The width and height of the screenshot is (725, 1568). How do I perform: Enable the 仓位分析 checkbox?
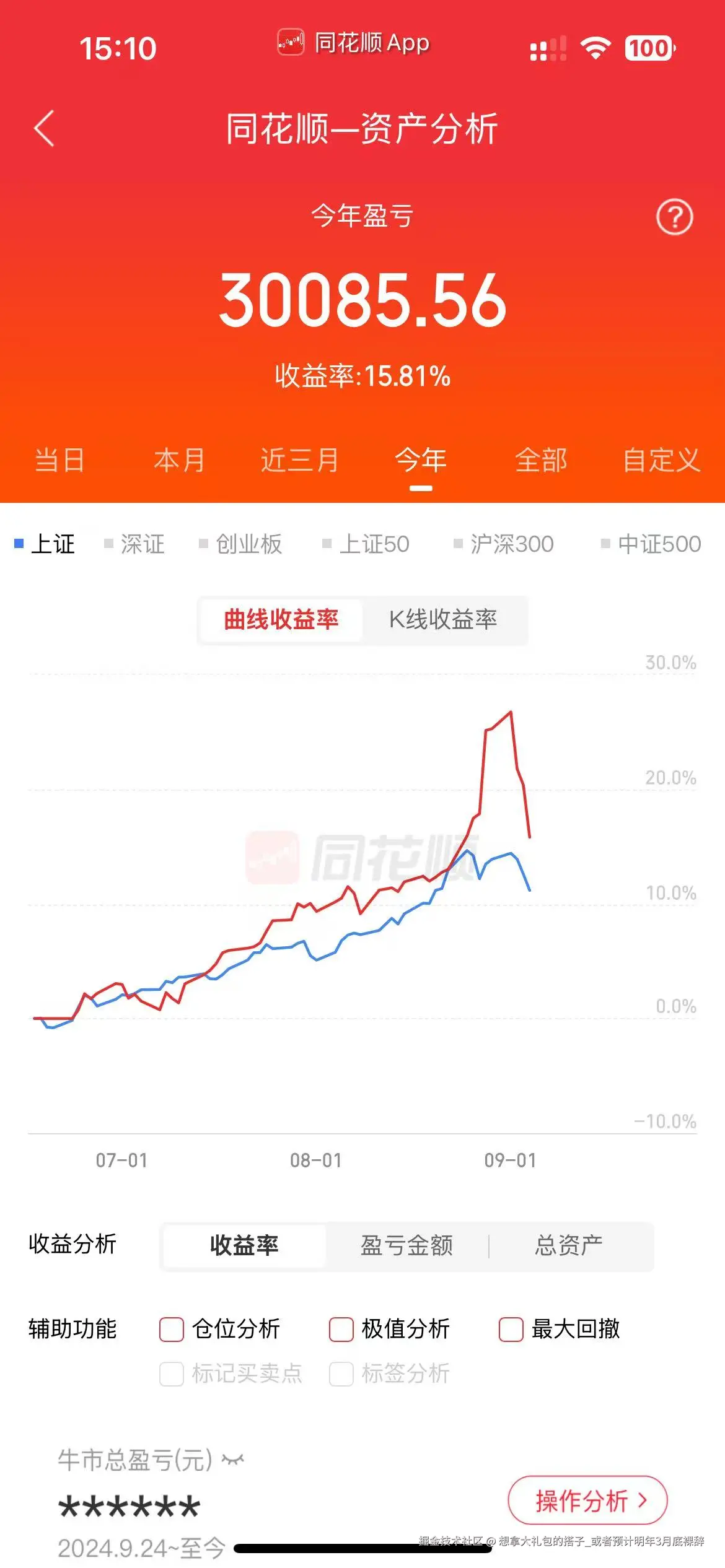172,1330
